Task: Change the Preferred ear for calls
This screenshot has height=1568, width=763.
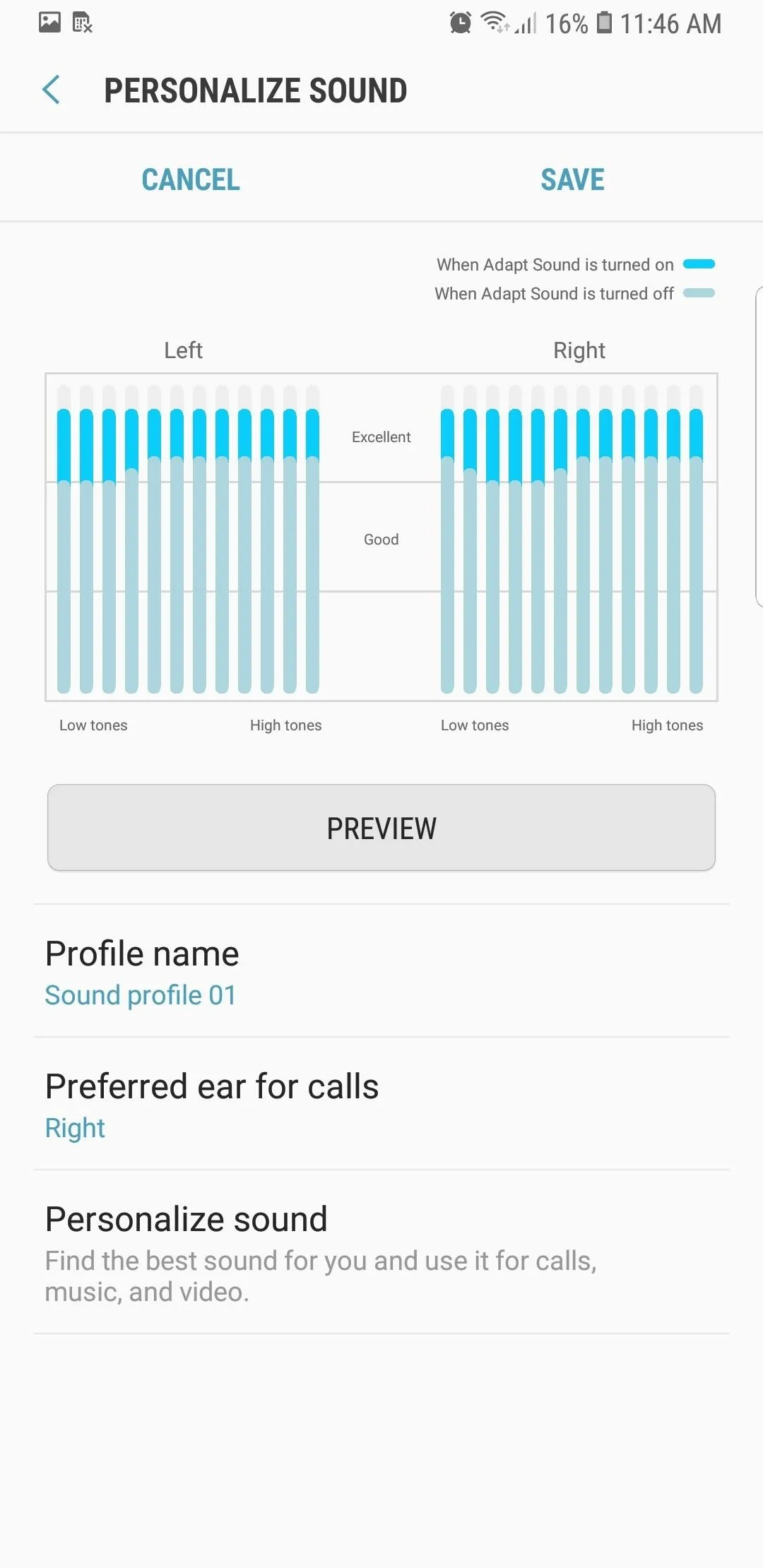Action: point(381,1104)
